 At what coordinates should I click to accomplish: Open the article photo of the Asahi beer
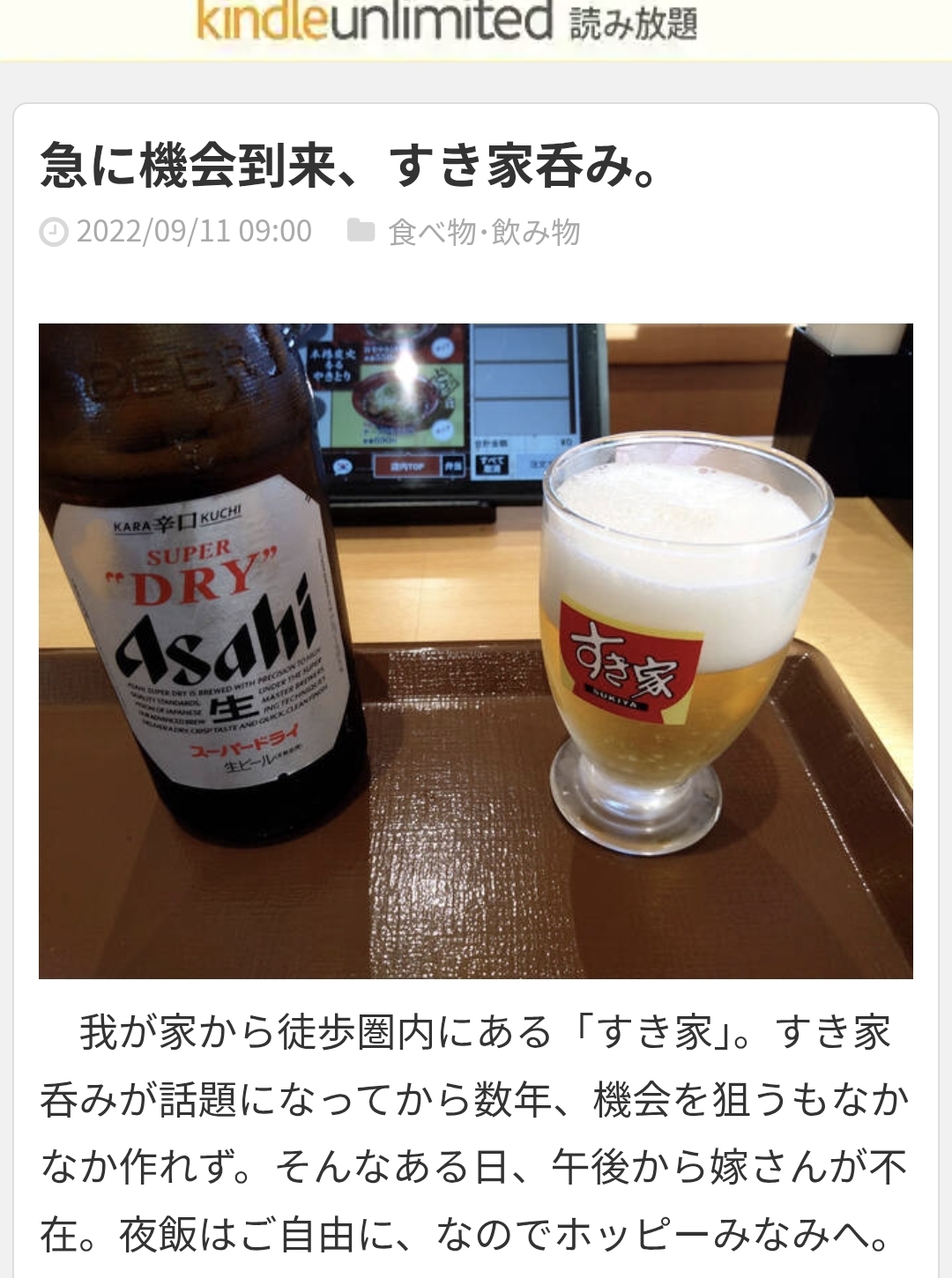(475, 650)
